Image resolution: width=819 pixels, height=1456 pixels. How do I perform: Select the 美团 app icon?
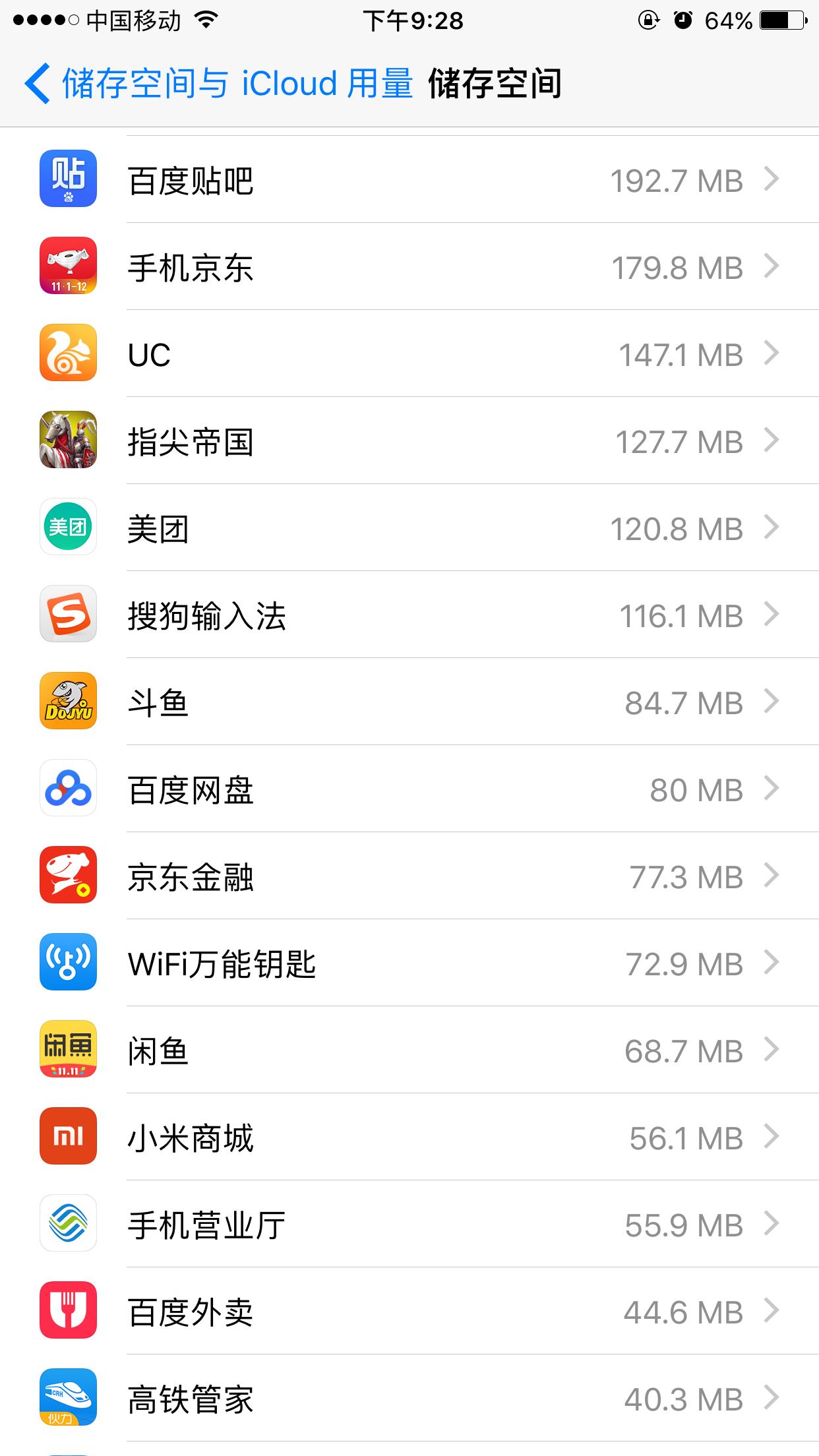(x=68, y=527)
